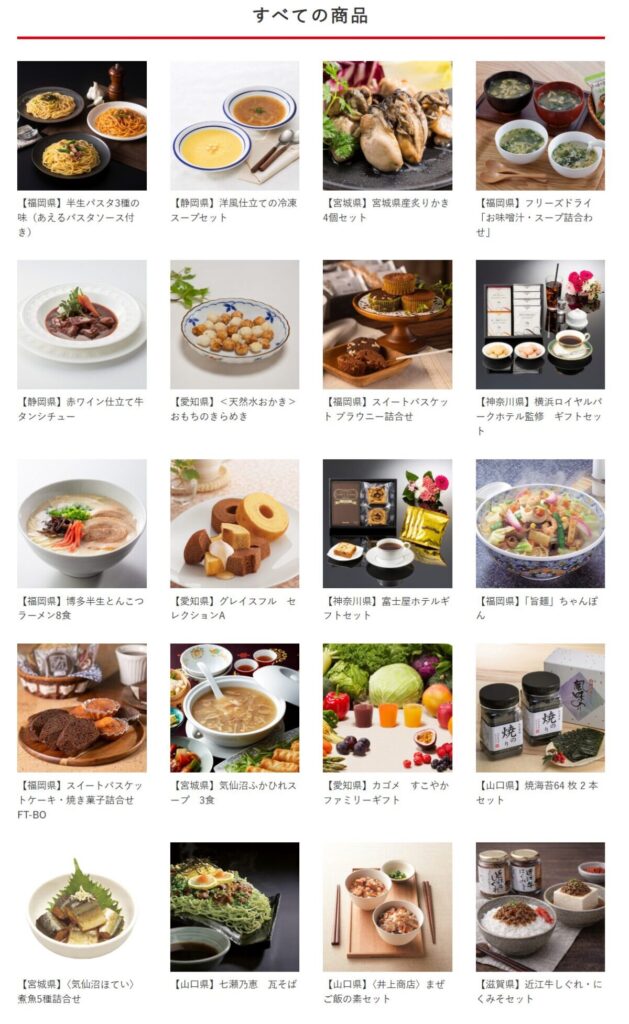The width and height of the screenshot is (629, 1024).
Task: View おもちのきらめき rice cracker item
Action: (234, 324)
